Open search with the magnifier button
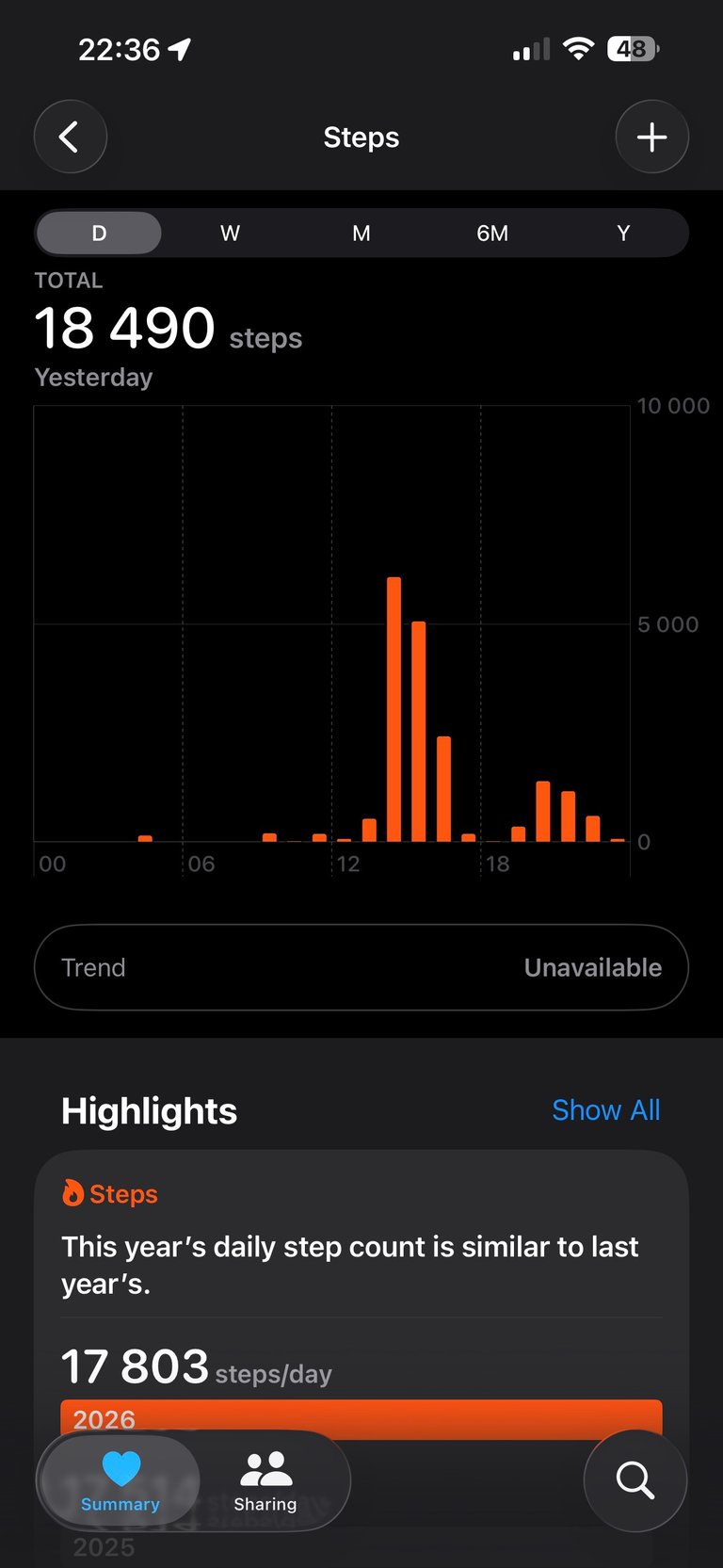Screen dimensions: 723x1568 635,1480
